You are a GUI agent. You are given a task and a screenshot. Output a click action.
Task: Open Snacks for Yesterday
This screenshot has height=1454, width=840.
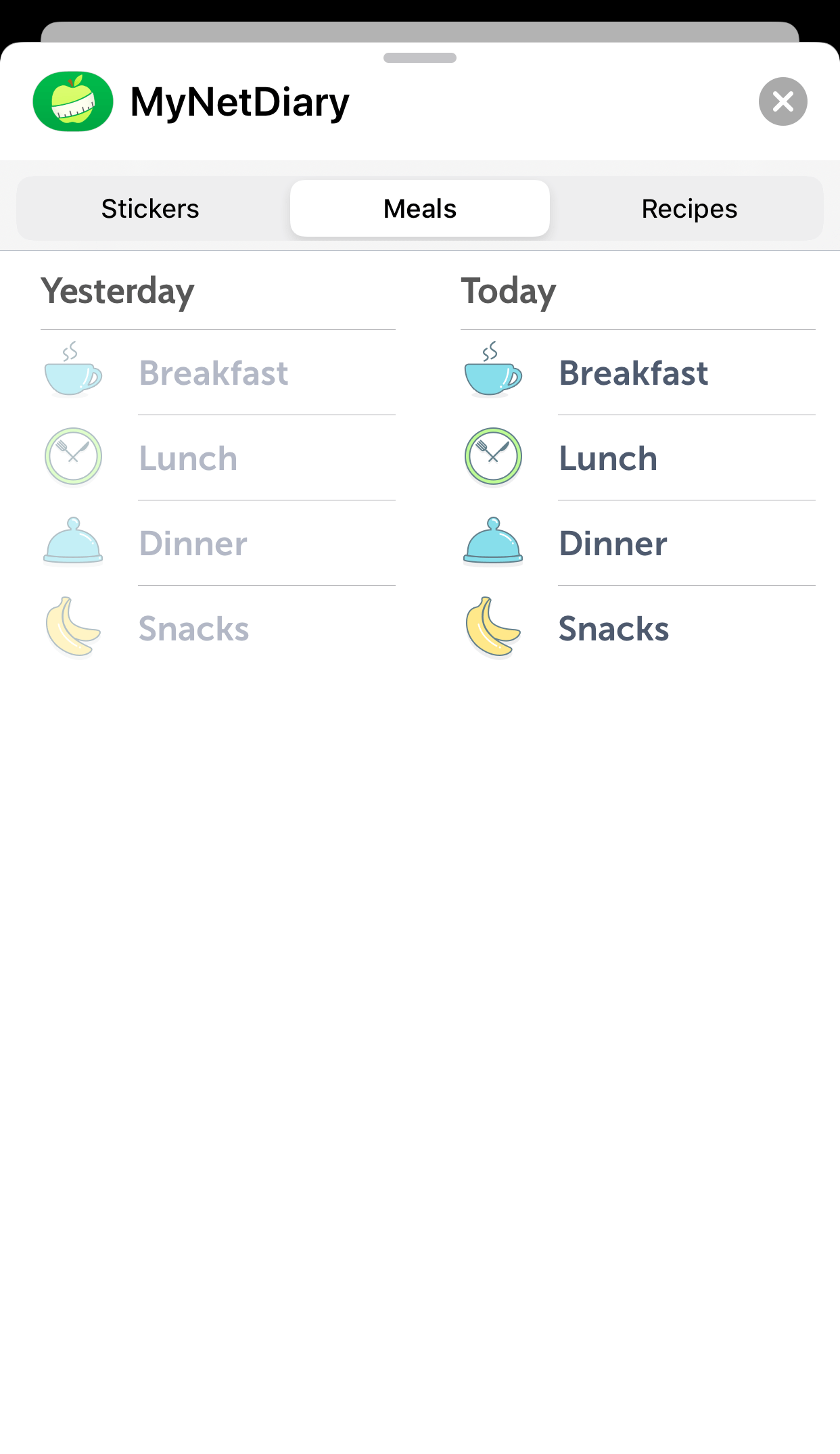[193, 628]
